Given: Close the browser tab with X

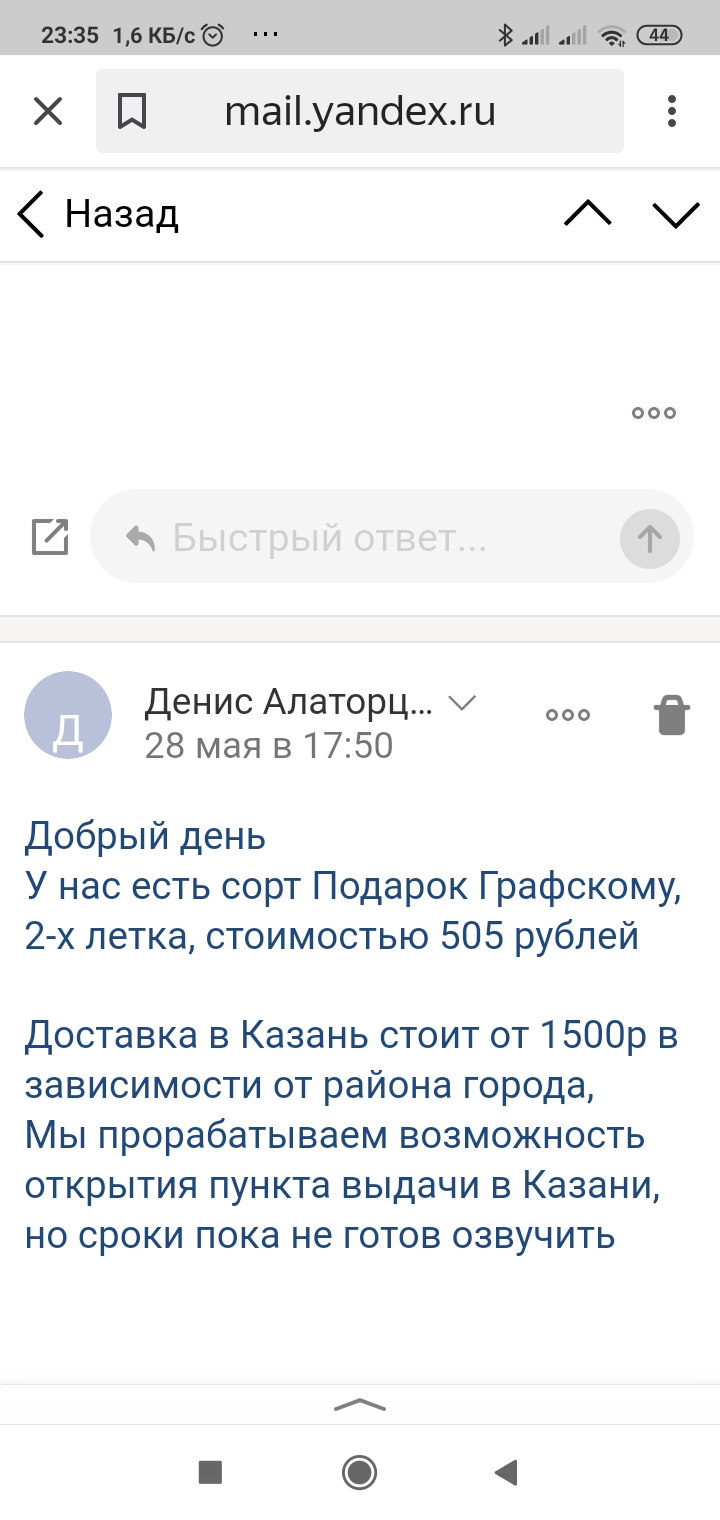Looking at the screenshot, I should click(48, 111).
